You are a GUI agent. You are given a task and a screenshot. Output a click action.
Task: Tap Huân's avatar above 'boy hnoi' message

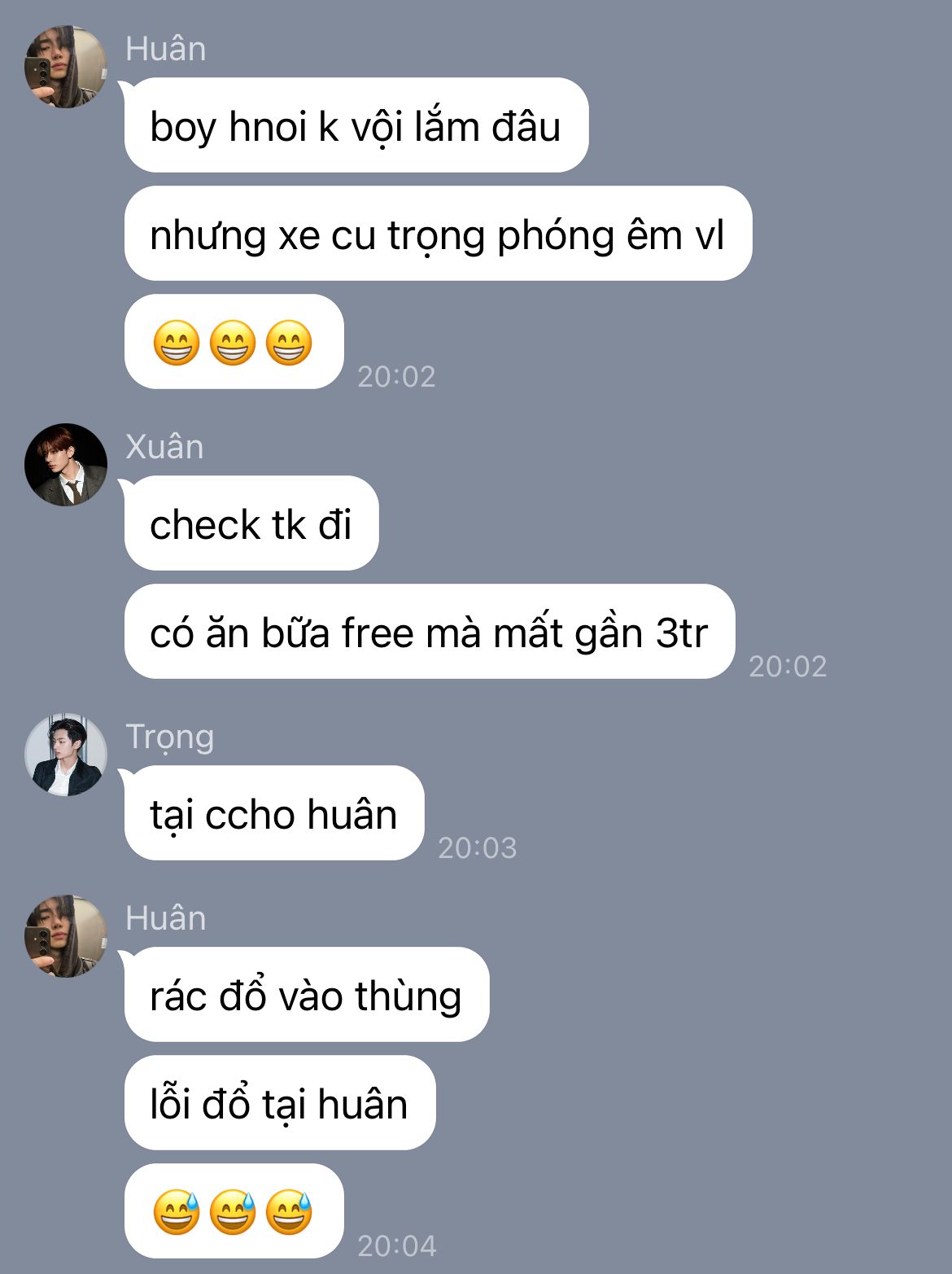66,67
